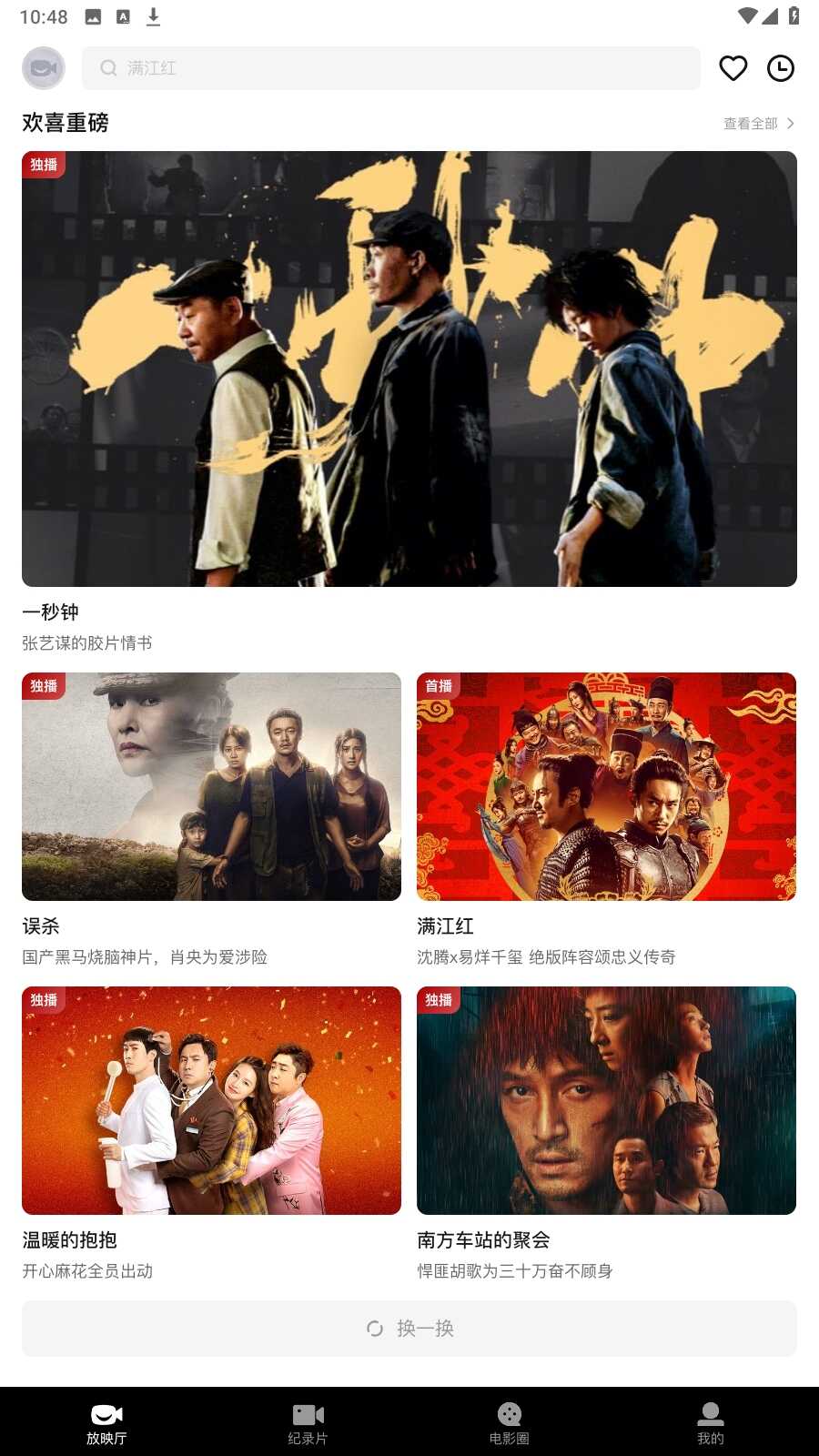
Task: Switch to the 纪录片 tab
Action: pyautogui.click(x=308, y=1423)
